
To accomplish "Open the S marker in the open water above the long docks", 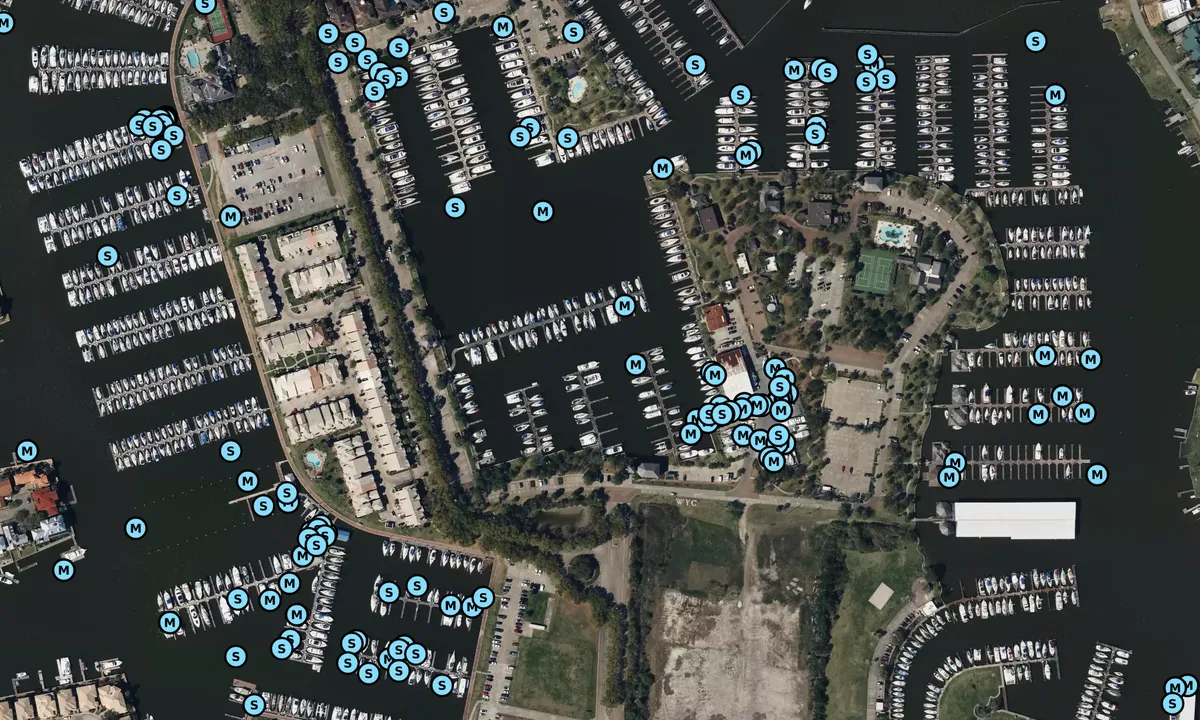I will (x=1036, y=41).
